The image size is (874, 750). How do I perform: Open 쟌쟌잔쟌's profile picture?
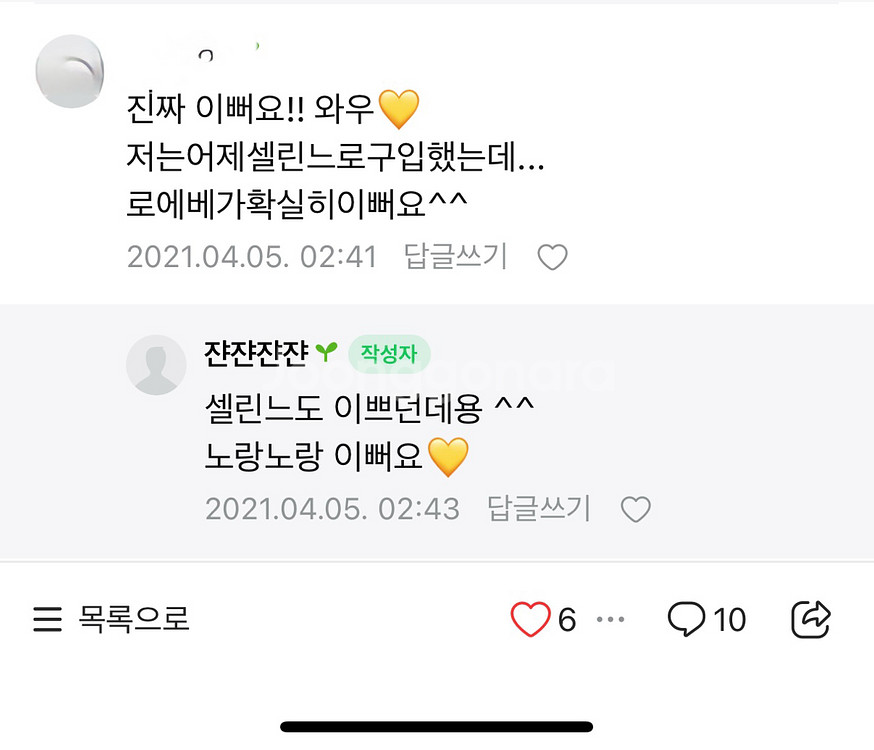(x=156, y=364)
